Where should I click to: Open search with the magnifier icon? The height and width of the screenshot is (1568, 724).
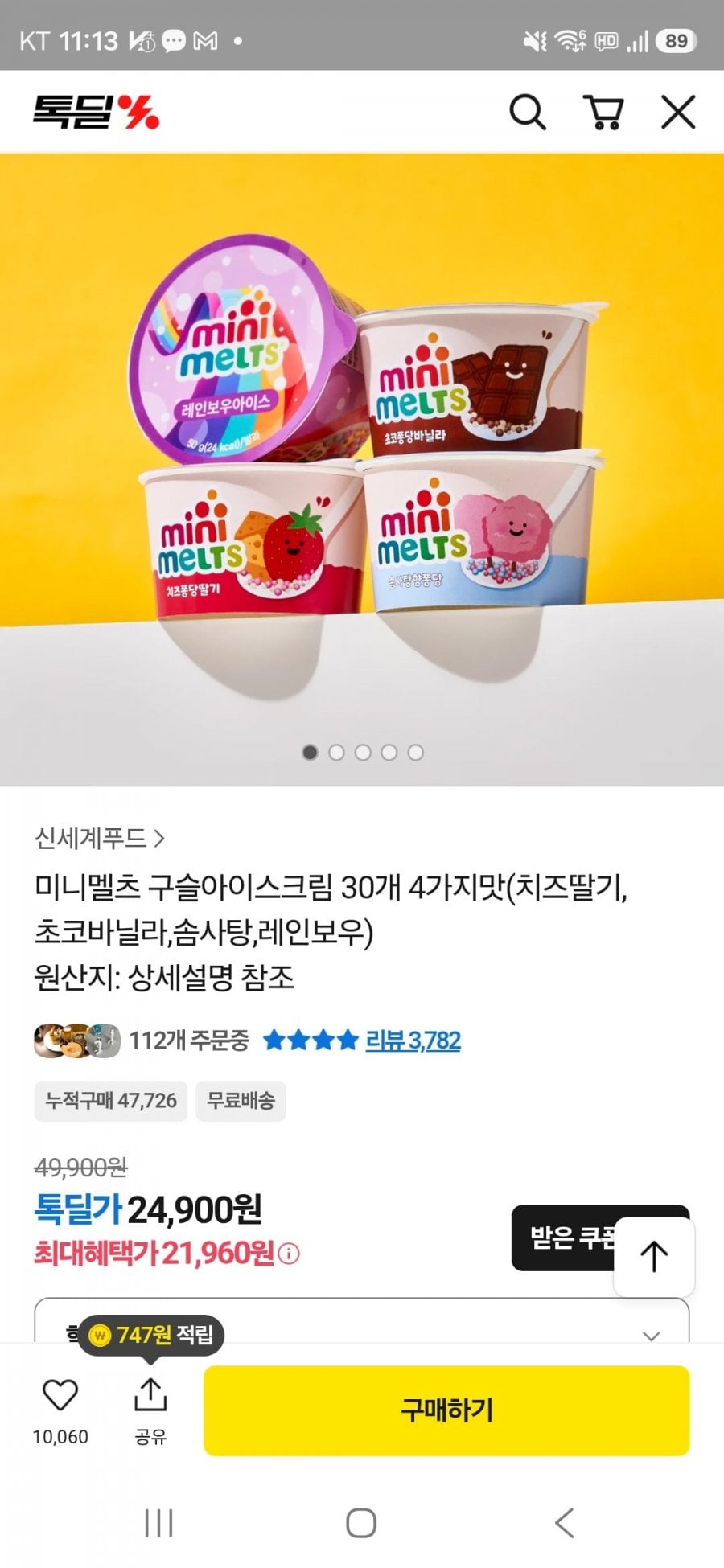click(x=528, y=113)
